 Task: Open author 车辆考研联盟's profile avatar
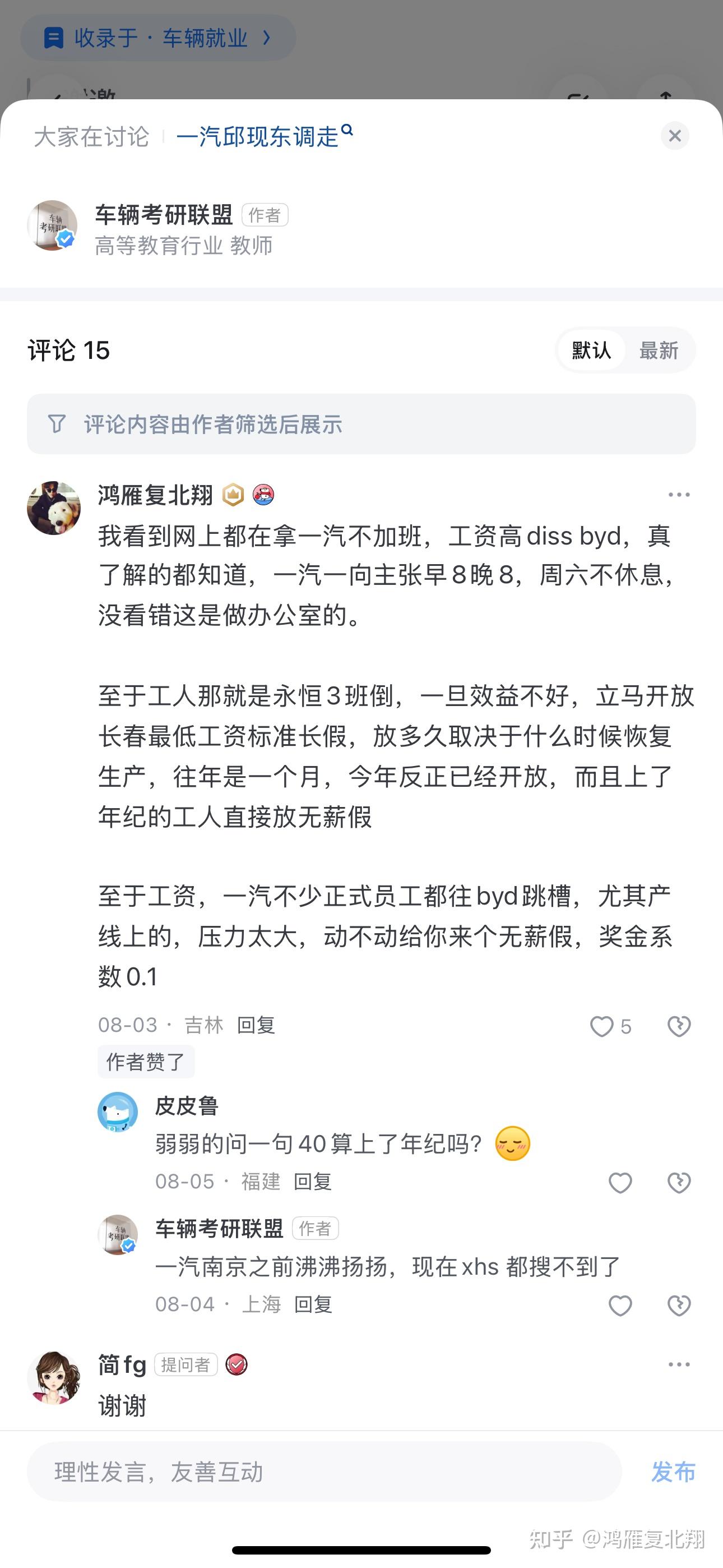[52, 225]
